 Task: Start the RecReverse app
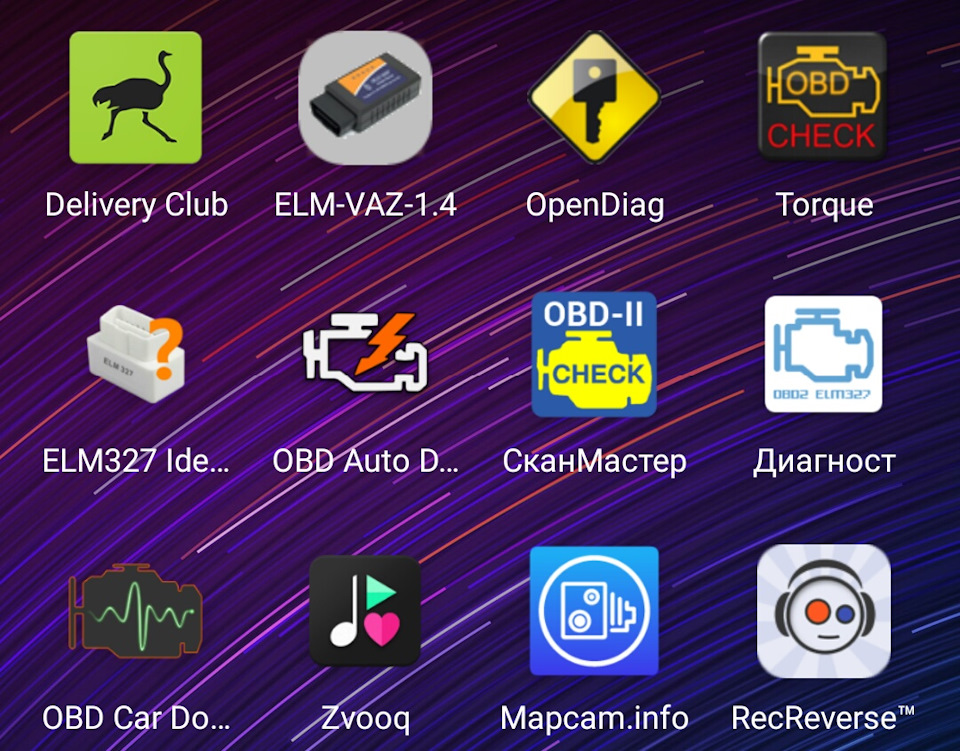pyautogui.click(x=824, y=610)
